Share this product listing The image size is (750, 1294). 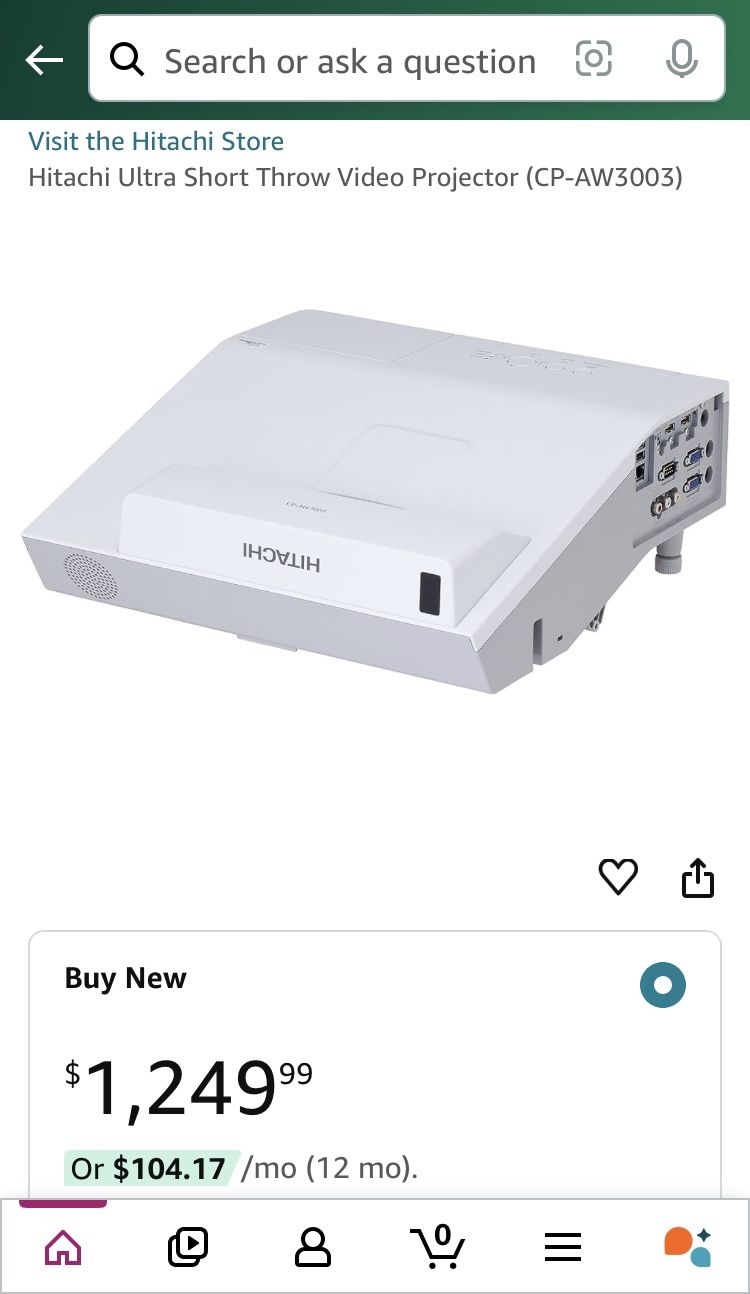coord(697,877)
